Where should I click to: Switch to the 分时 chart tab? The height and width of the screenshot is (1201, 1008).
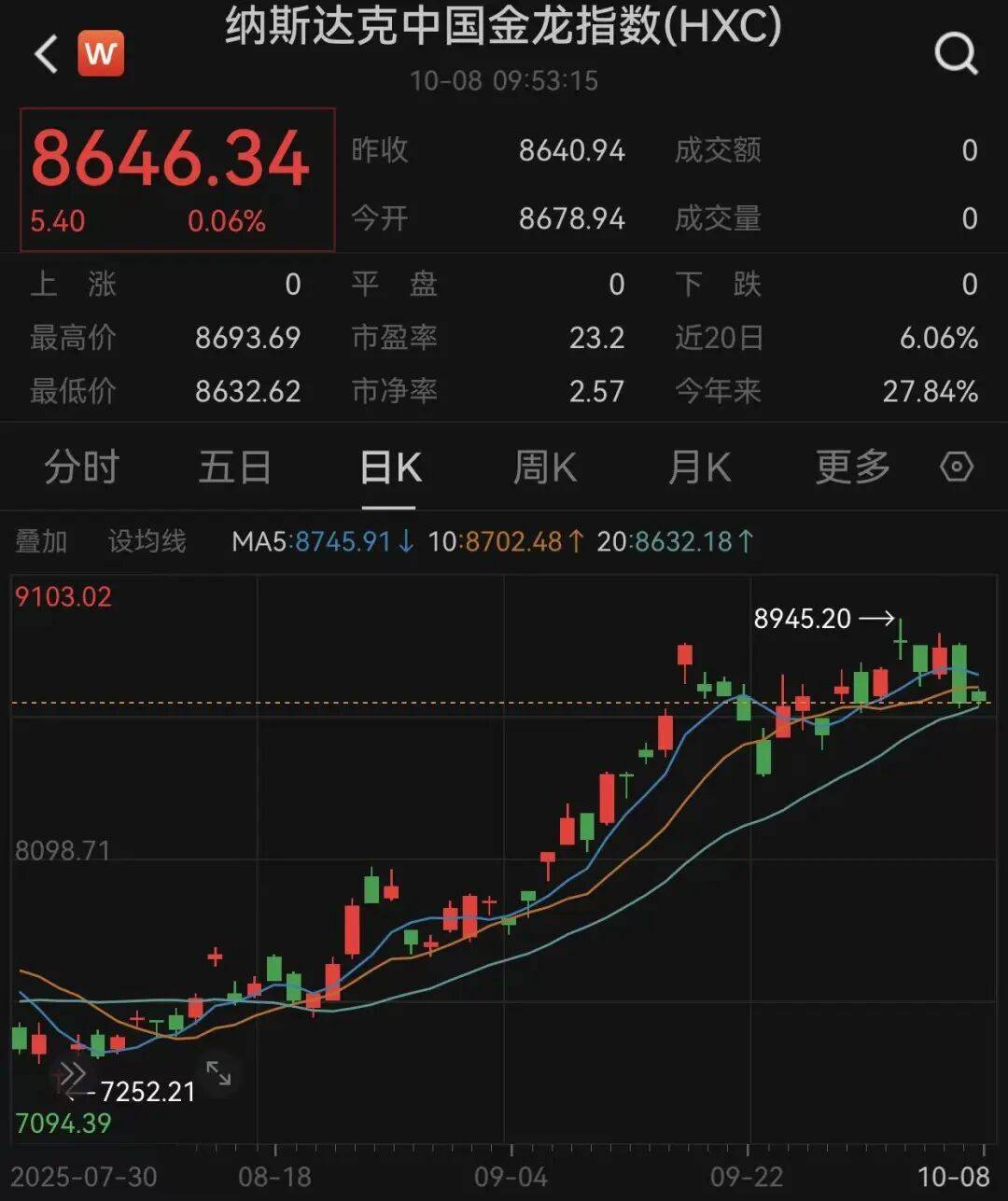pos(82,467)
